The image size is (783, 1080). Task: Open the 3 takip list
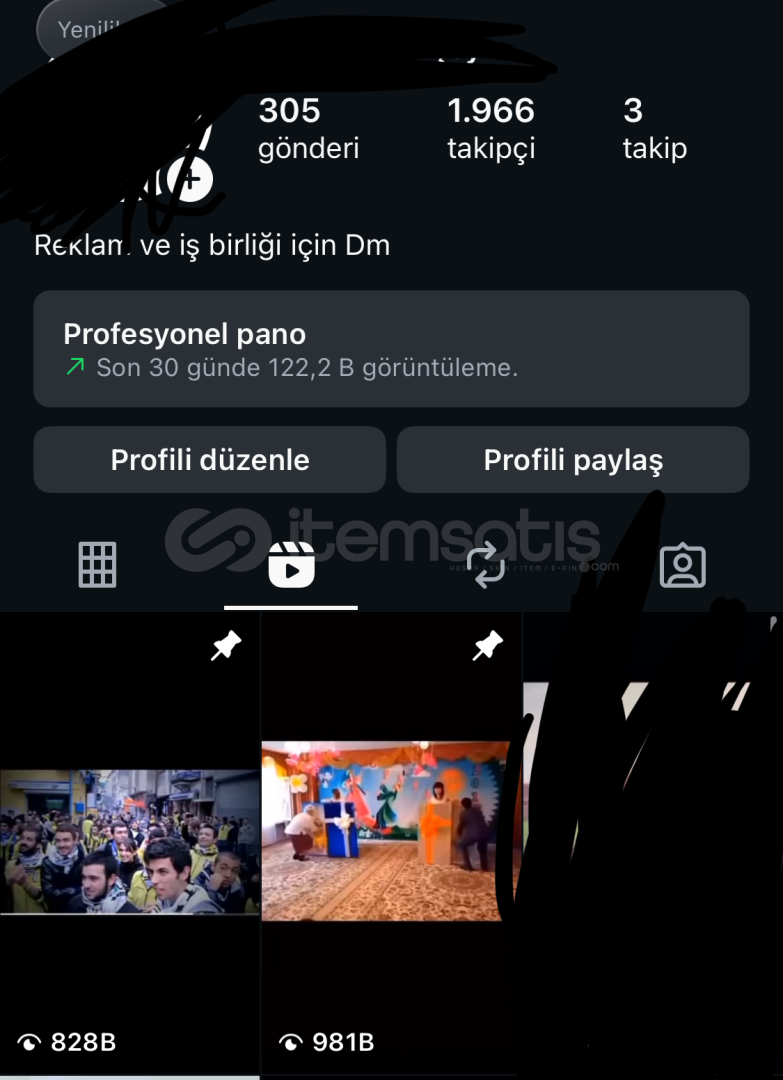click(654, 128)
